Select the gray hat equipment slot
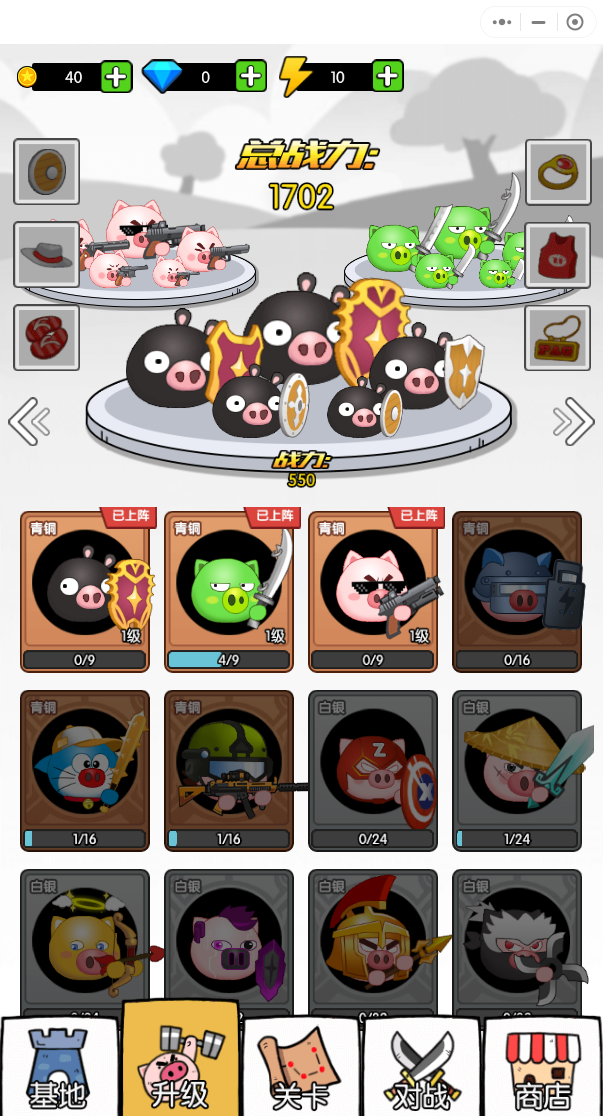 47,255
